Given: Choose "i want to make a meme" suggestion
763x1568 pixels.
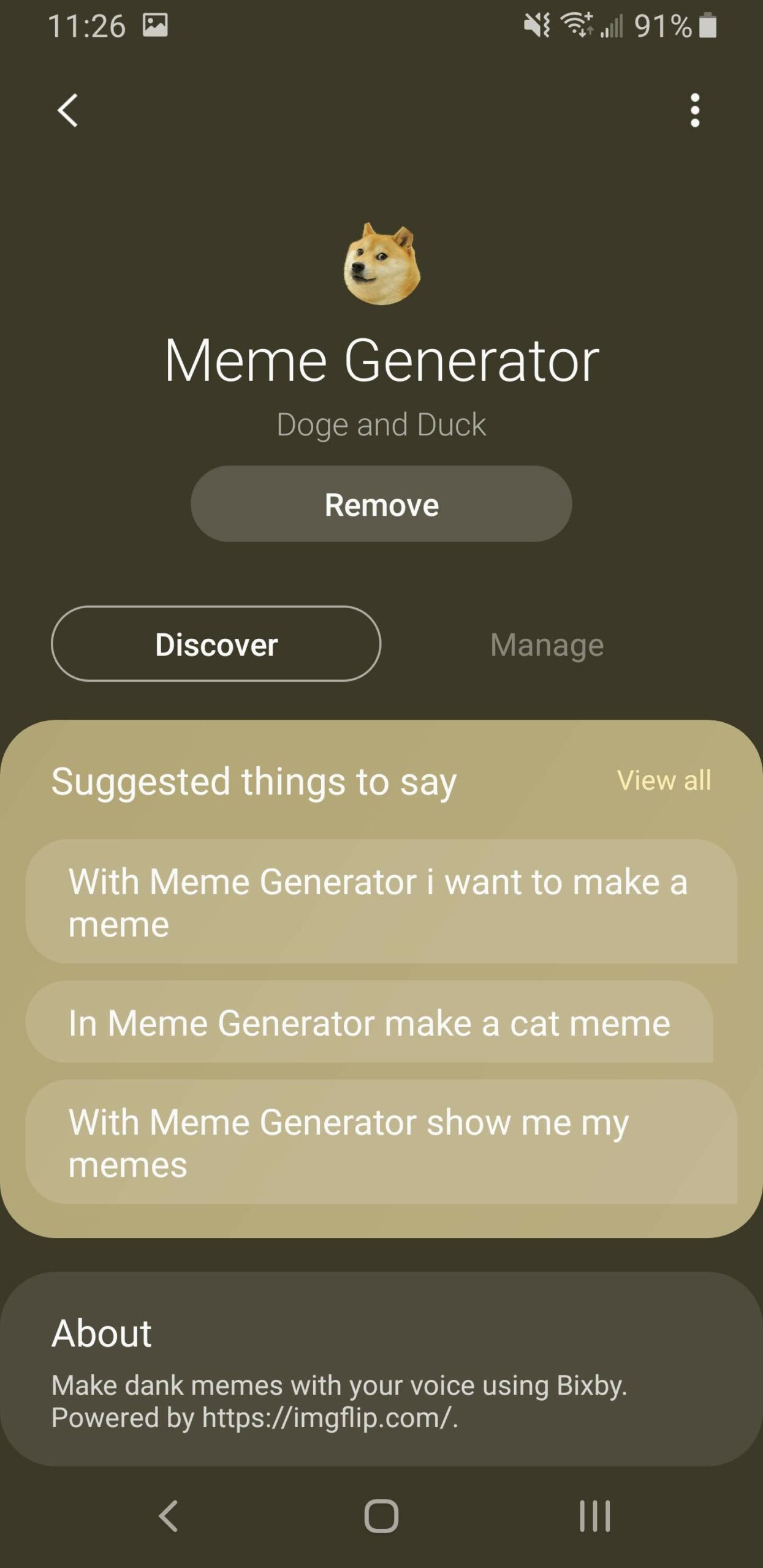Looking at the screenshot, I should coord(380,902).
